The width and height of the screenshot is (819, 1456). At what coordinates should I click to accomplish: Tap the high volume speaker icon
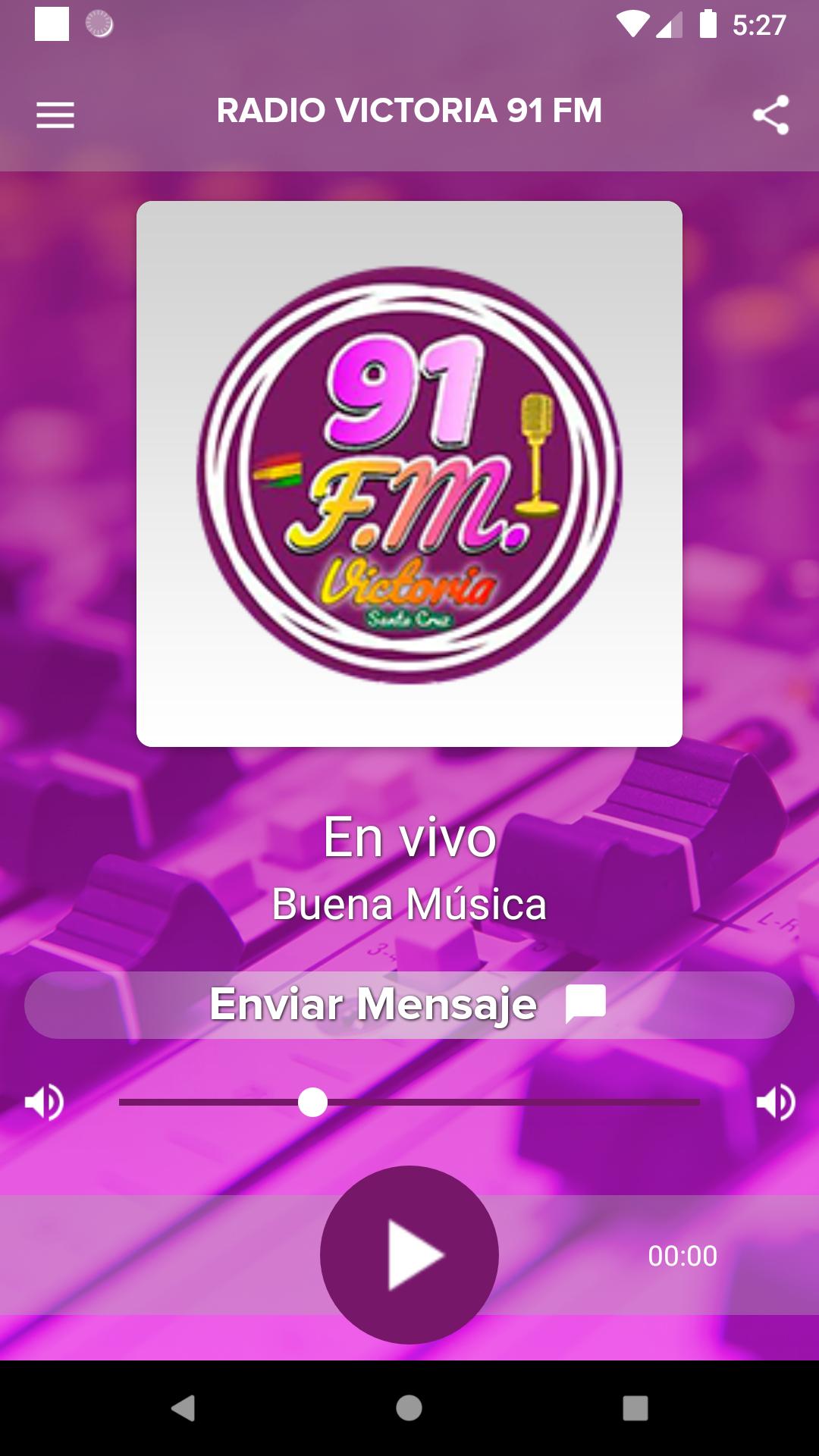click(x=775, y=1102)
